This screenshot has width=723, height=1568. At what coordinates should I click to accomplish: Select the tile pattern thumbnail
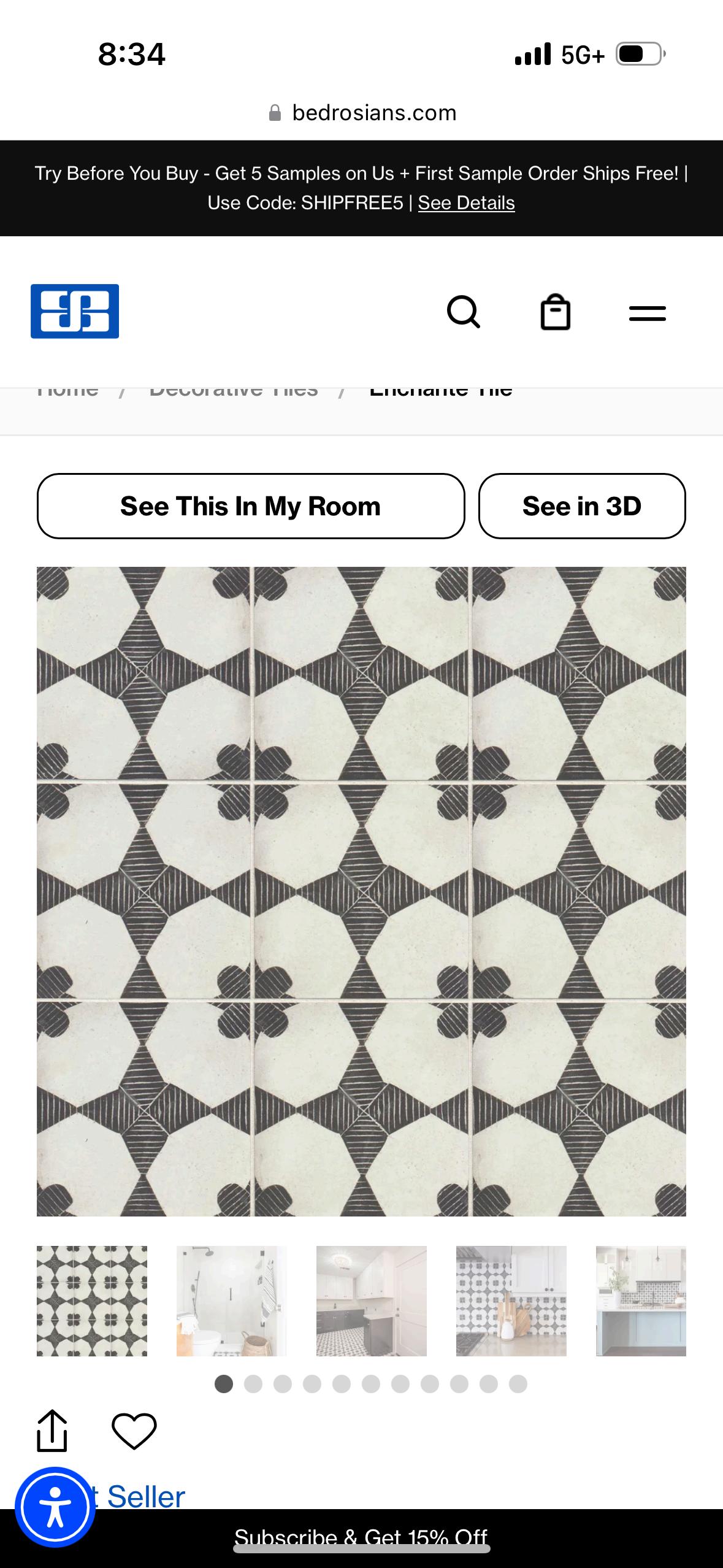92,1301
